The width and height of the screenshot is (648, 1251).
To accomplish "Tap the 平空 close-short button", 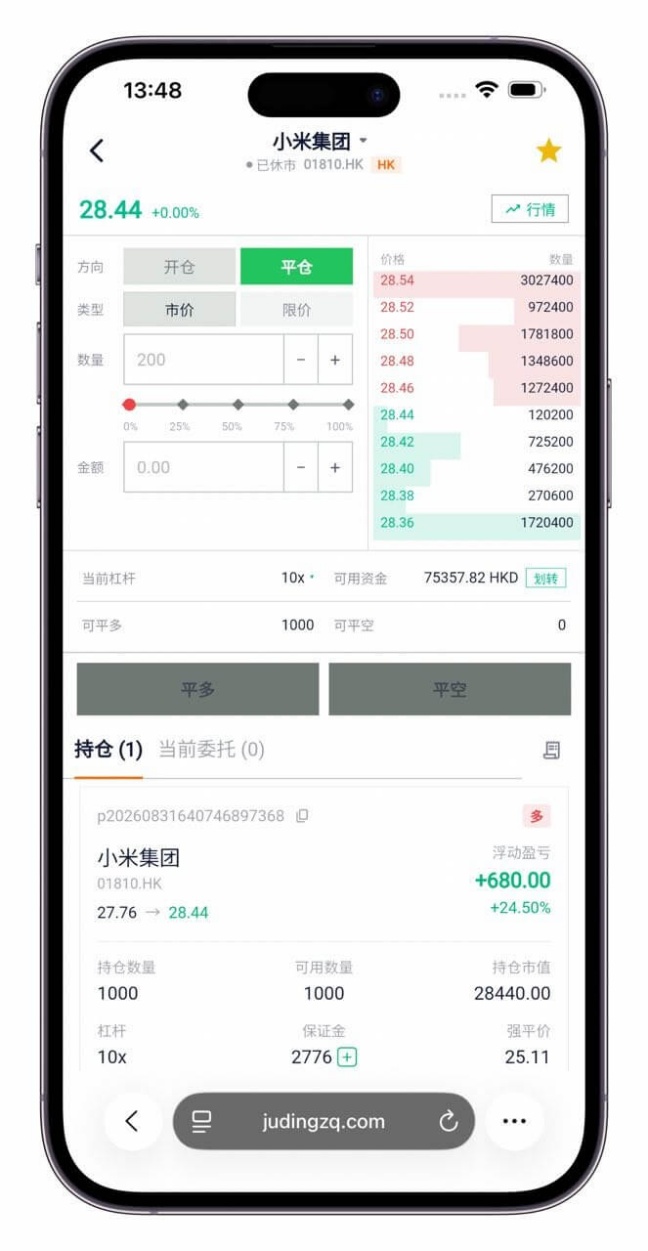I will tap(450, 689).
